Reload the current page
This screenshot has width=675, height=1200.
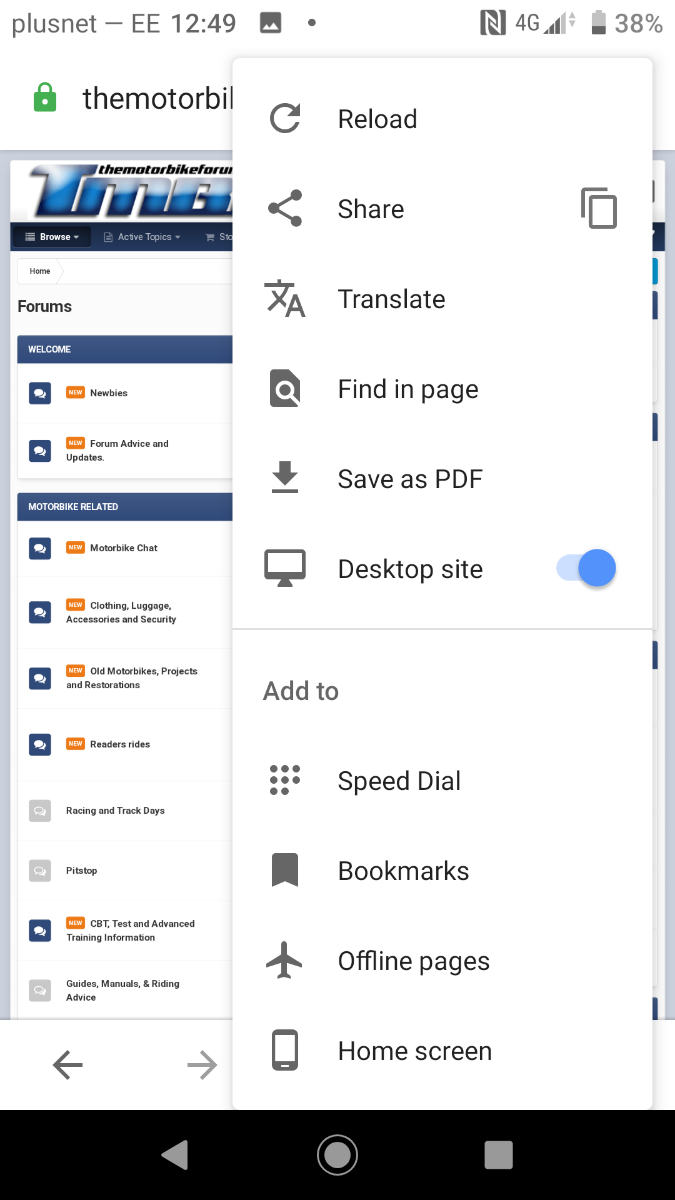coord(442,119)
